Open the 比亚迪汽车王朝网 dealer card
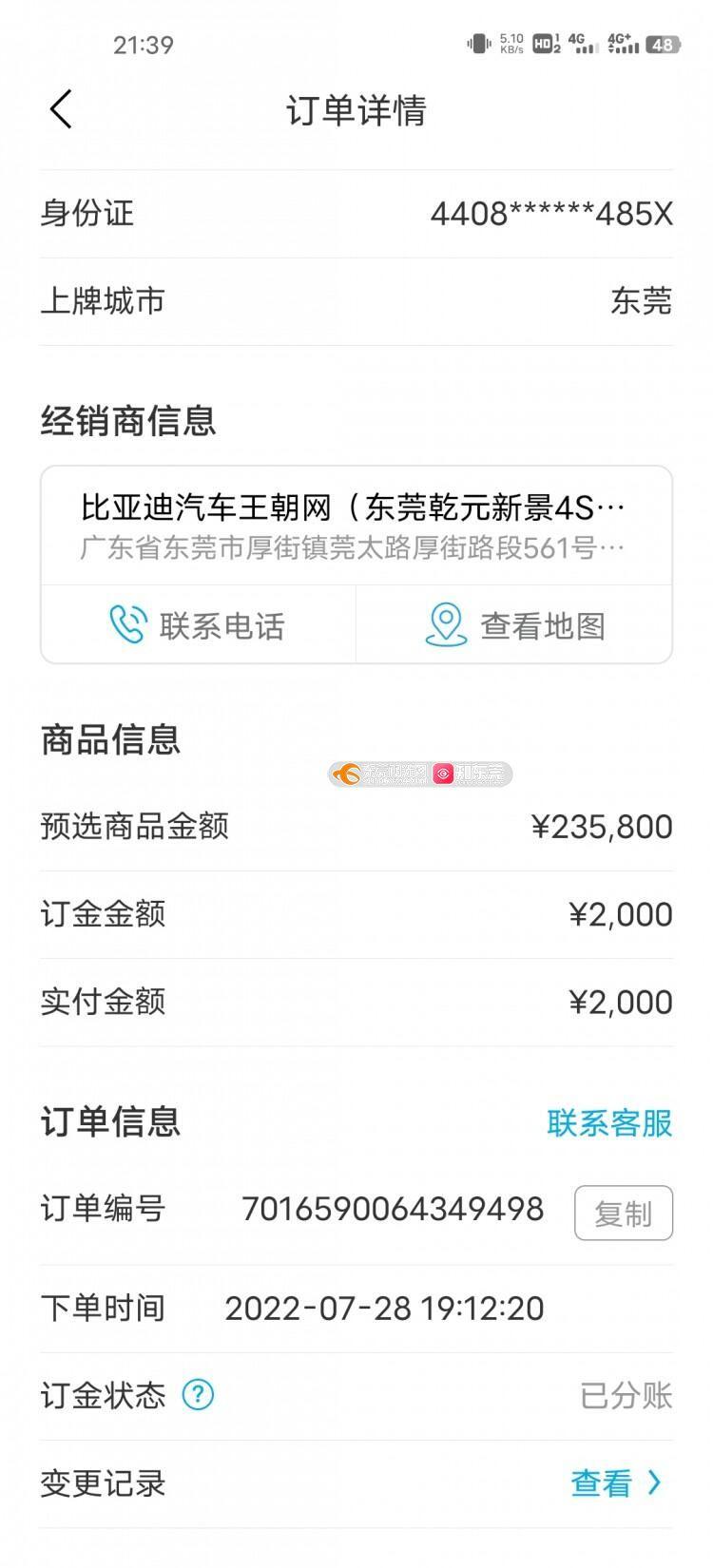This screenshot has height=1568, width=713. coord(356,526)
